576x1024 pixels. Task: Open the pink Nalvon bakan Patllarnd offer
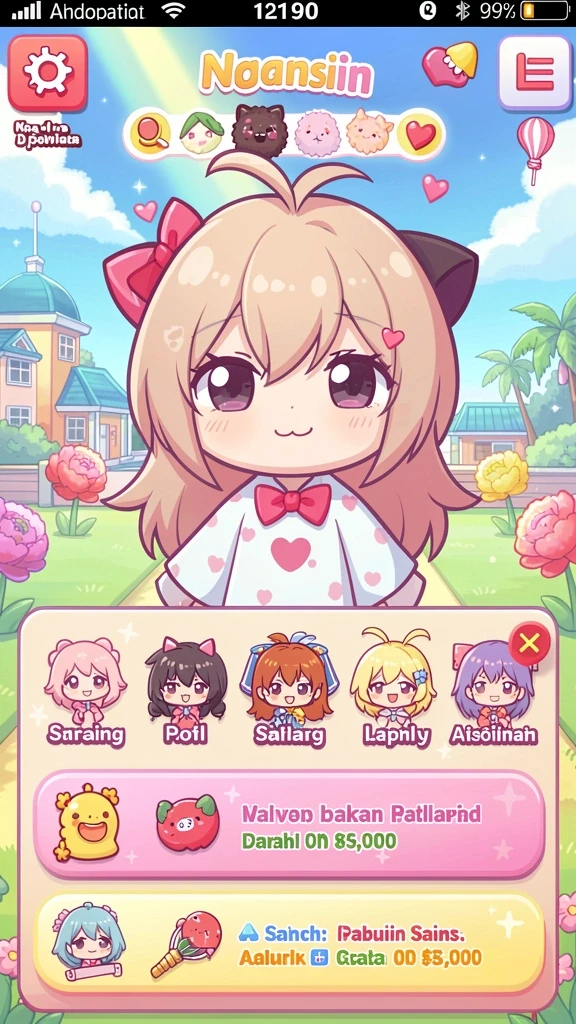[289, 825]
